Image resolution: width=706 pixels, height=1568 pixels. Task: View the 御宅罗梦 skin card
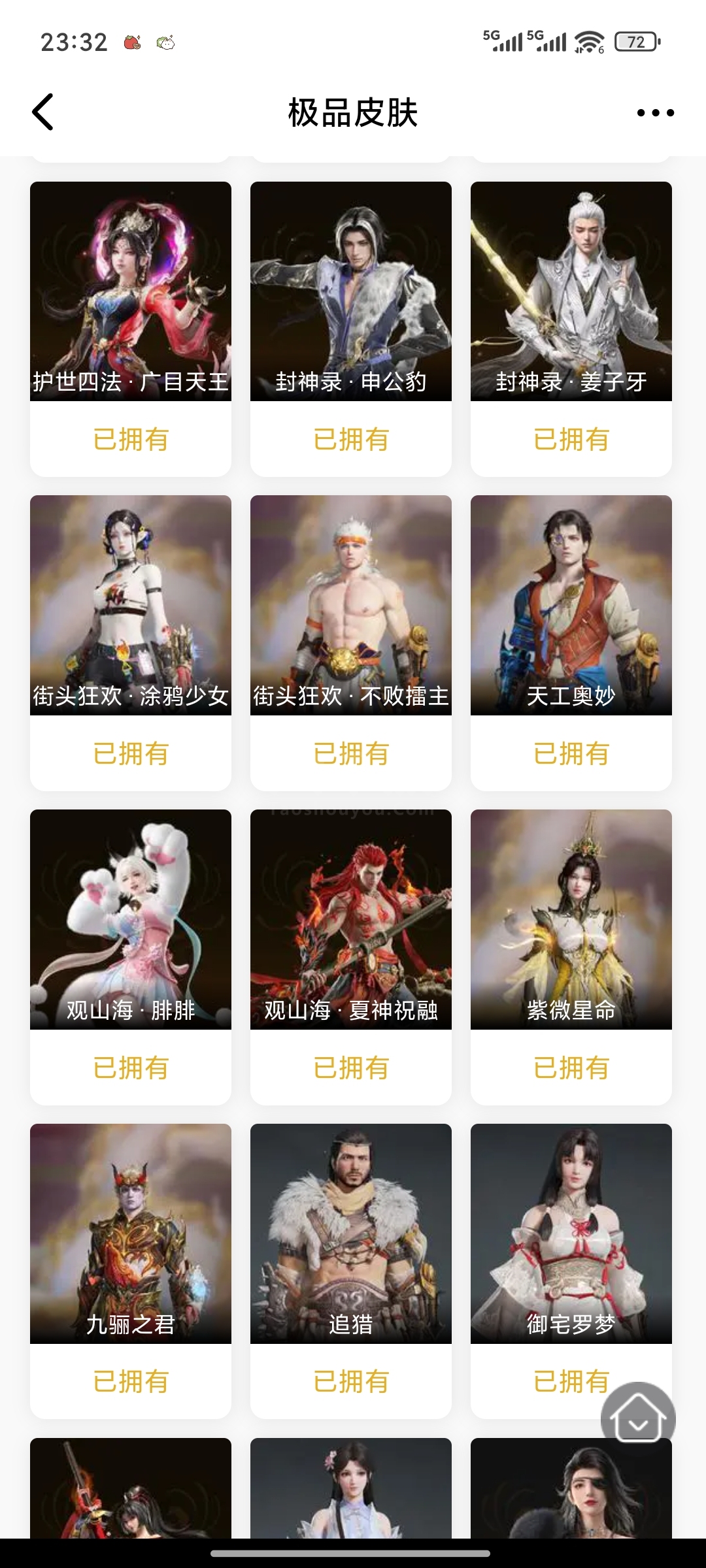click(x=571, y=1233)
